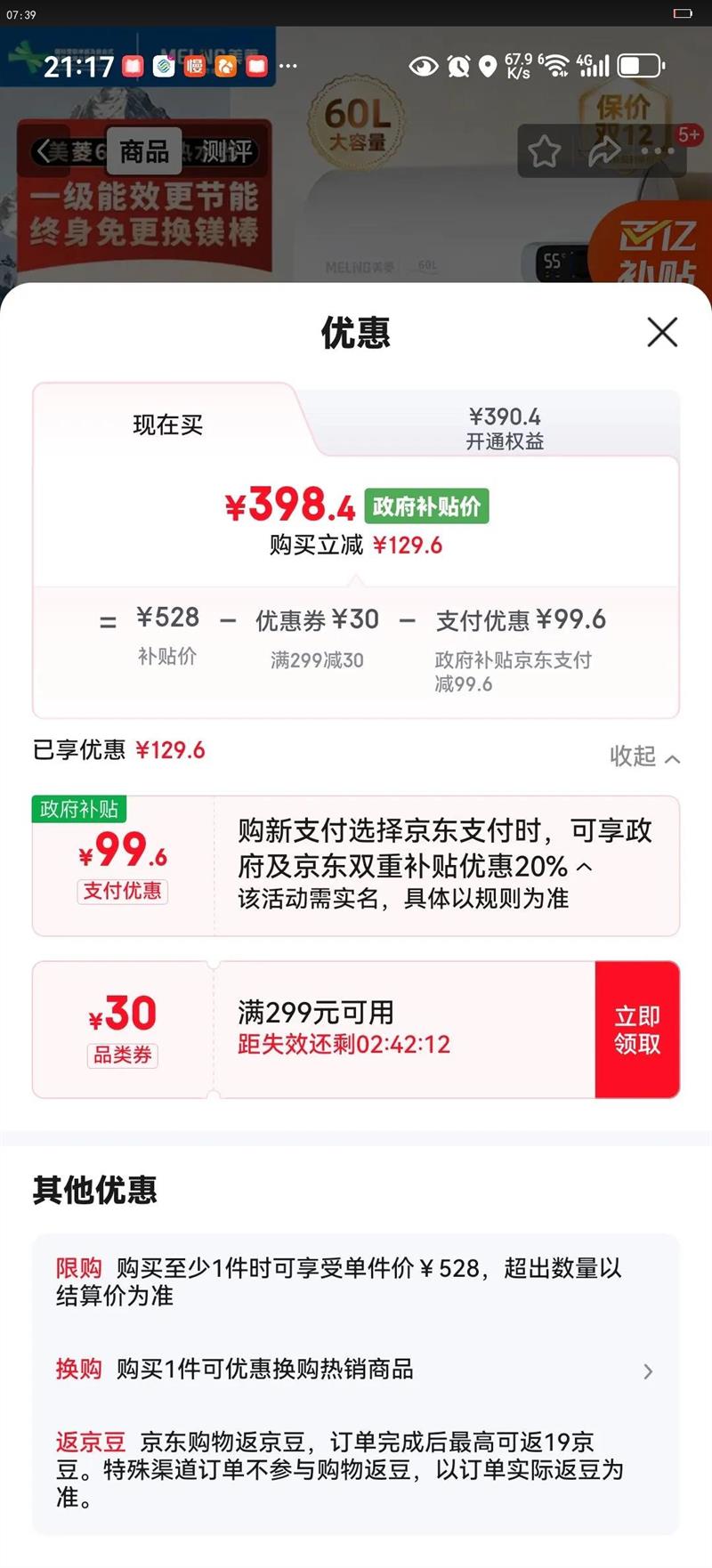Switch to the ¥390.4 开通权益 tab
Screen dimensions: 712x1568
click(505, 428)
